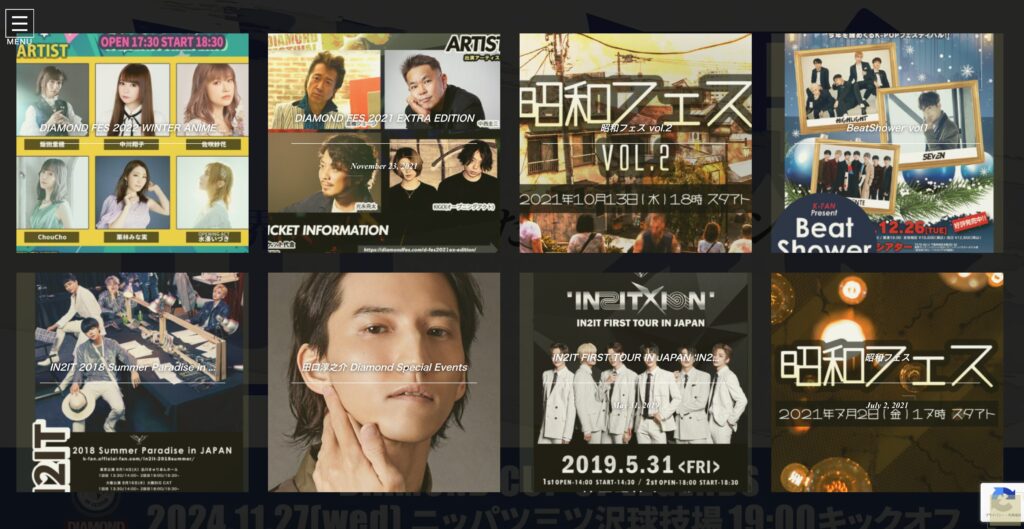
Task: Open the BeatShower vol.1 event tile
Action: [x=887, y=142]
